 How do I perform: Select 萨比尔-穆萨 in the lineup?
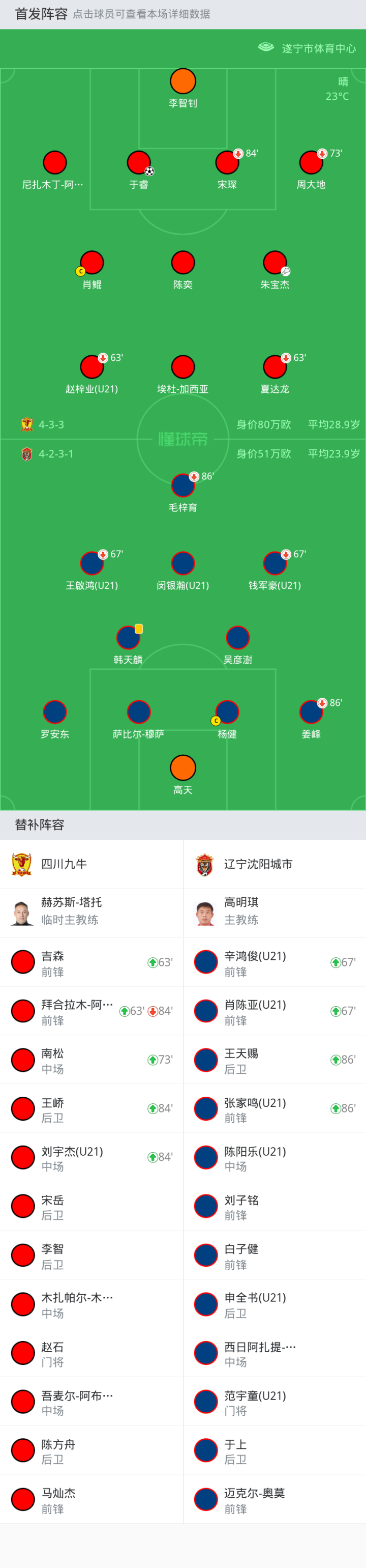point(139,712)
